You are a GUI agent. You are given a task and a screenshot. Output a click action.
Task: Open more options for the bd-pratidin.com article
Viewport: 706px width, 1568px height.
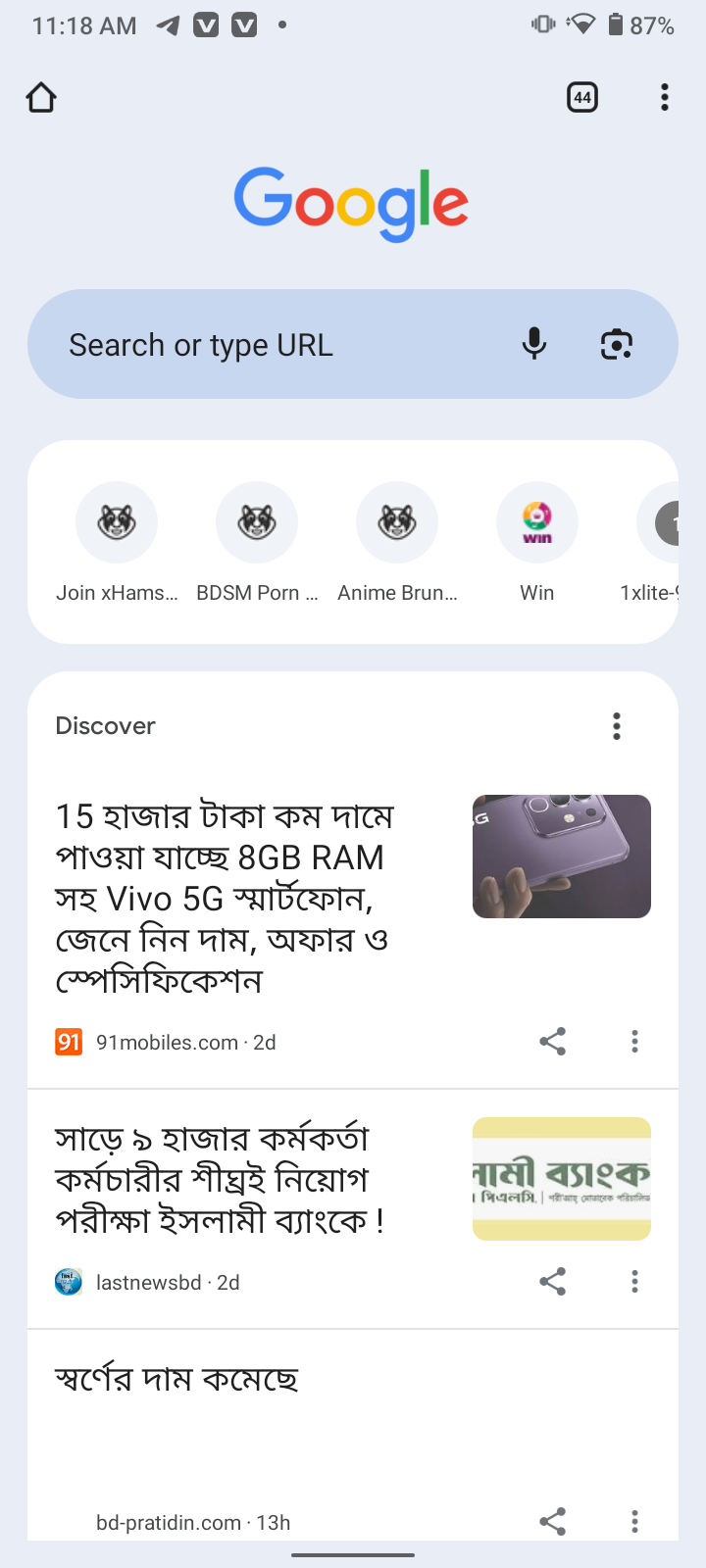click(x=635, y=1522)
